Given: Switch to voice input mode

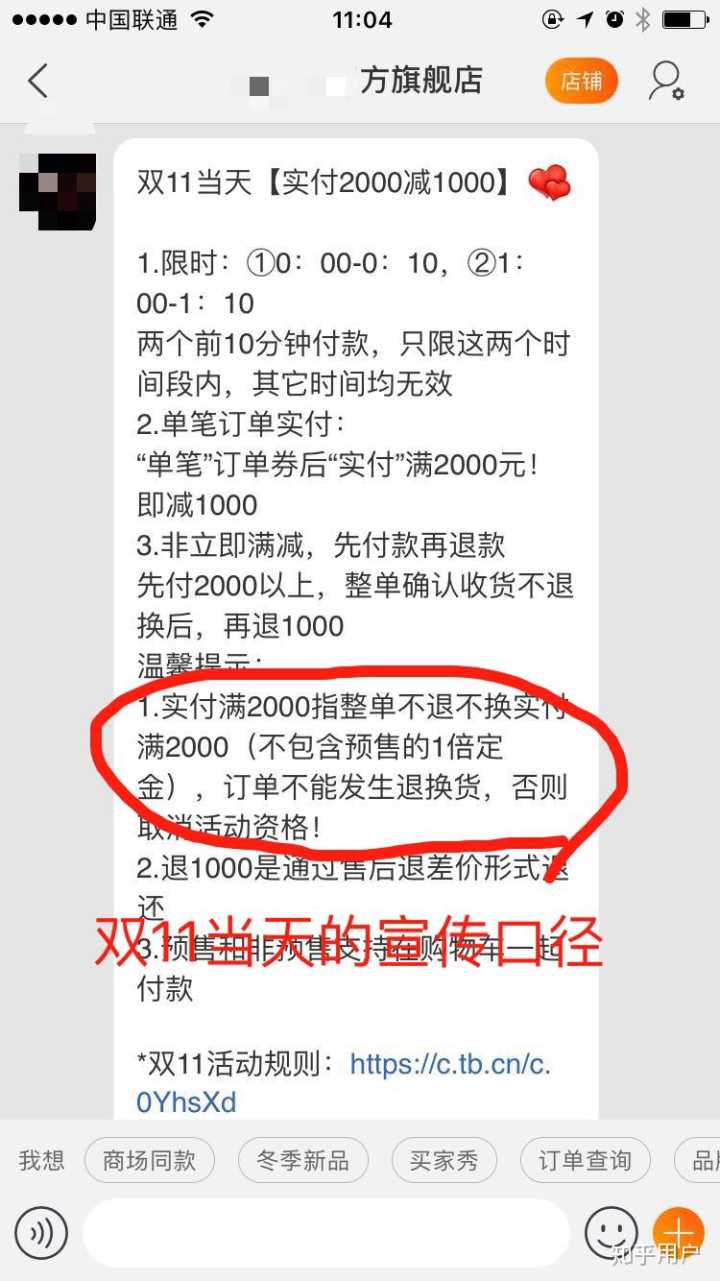Looking at the screenshot, I should pos(41,1233).
